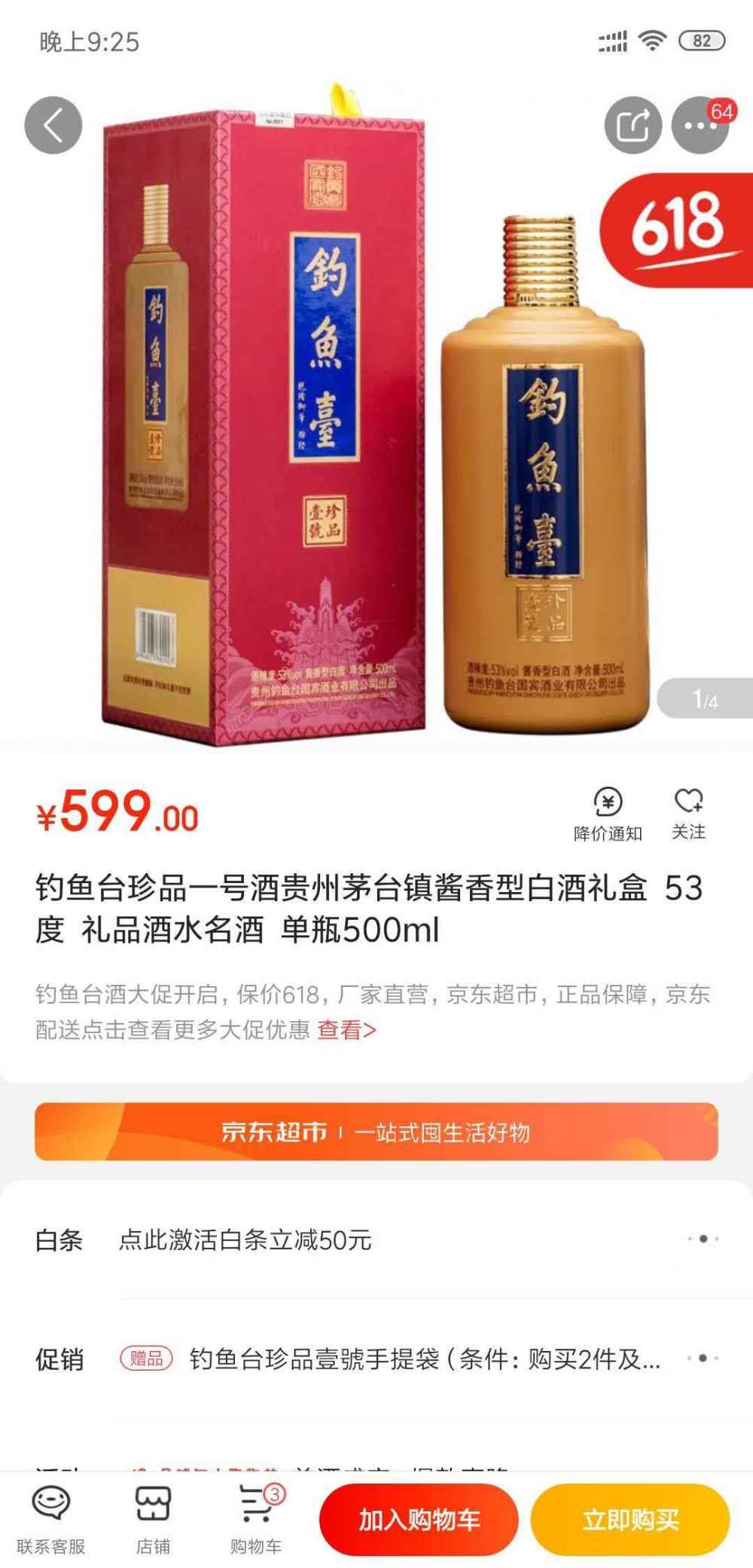Follow this product with 关注

click(688, 814)
